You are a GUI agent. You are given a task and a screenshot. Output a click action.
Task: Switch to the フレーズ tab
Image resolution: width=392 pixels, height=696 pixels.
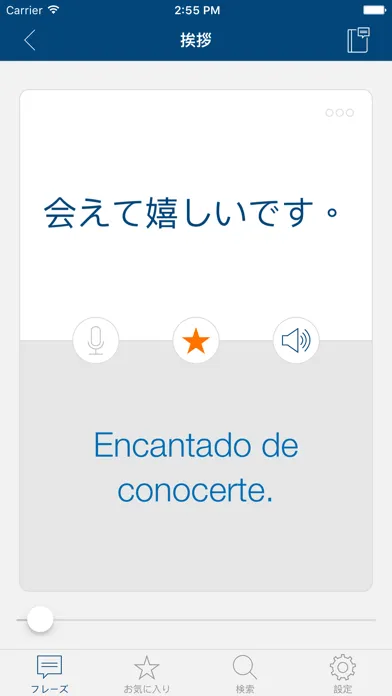49,673
